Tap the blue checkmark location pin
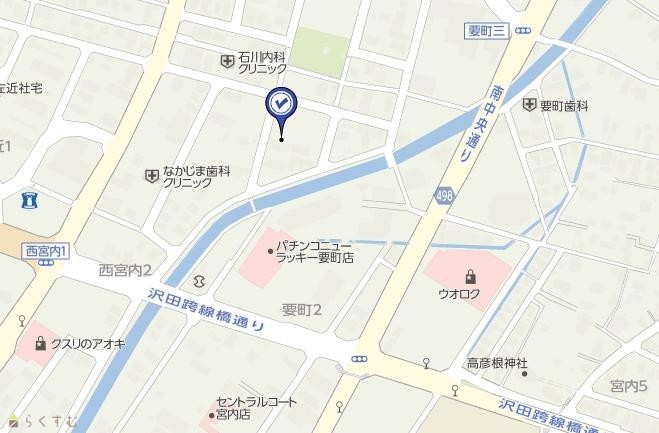The image size is (659, 433). (280, 104)
